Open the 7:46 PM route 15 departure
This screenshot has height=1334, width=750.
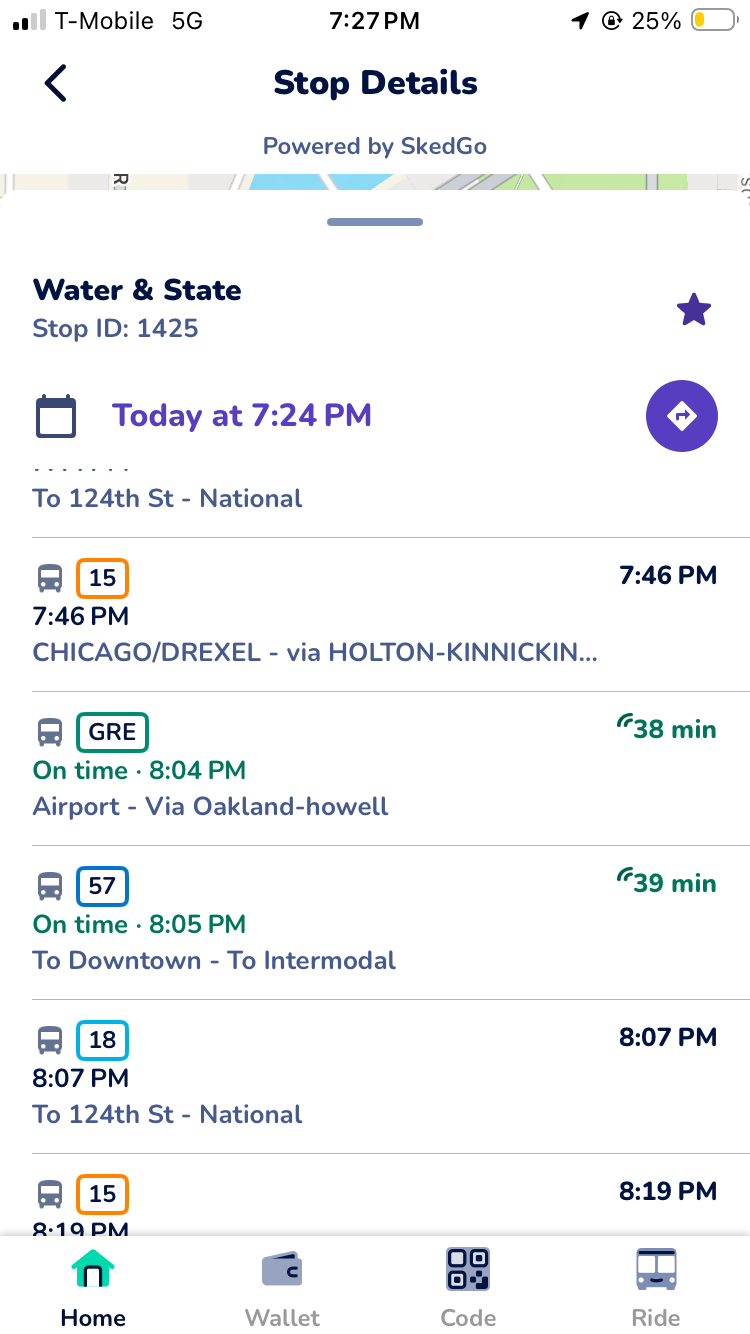pyautogui.click(x=375, y=614)
